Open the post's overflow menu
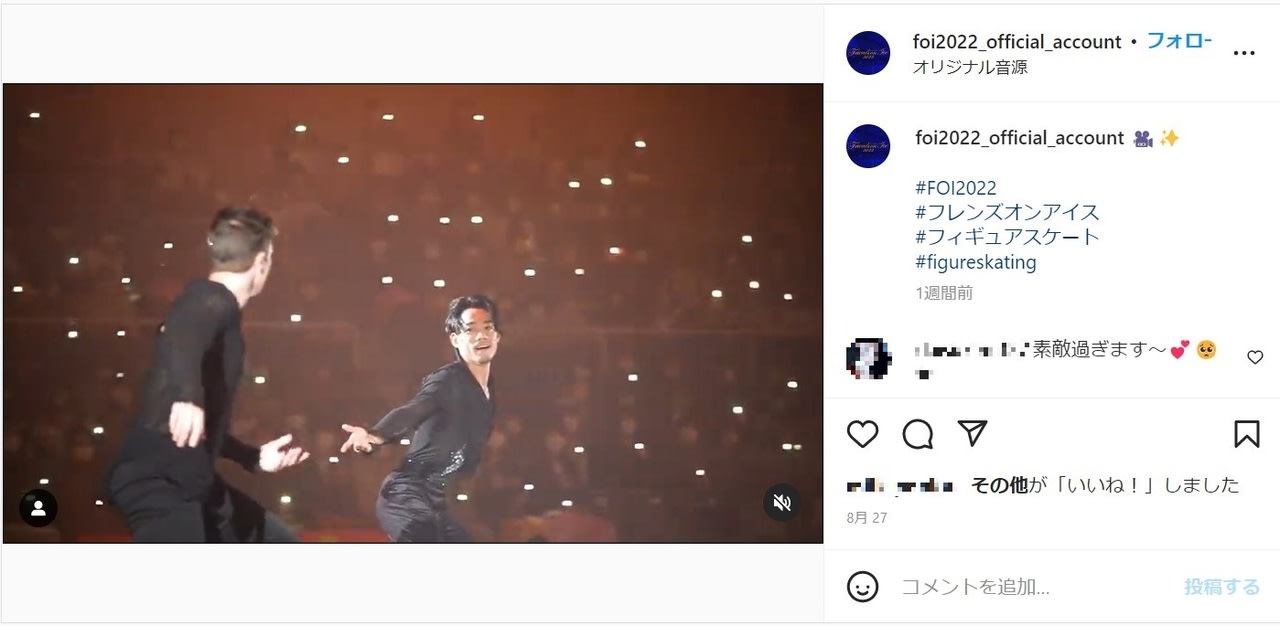 1243,53
